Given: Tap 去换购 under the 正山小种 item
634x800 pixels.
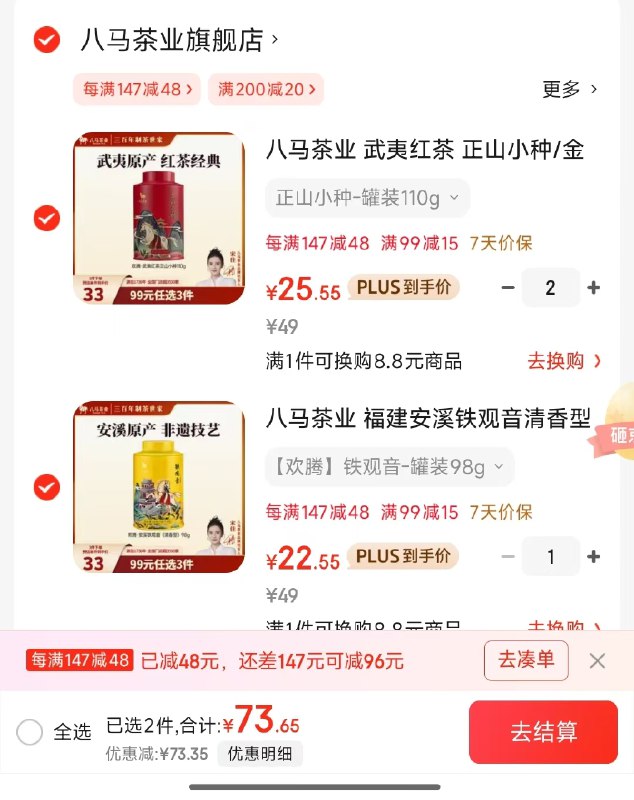Looking at the screenshot, I should [x=564, y=361].
